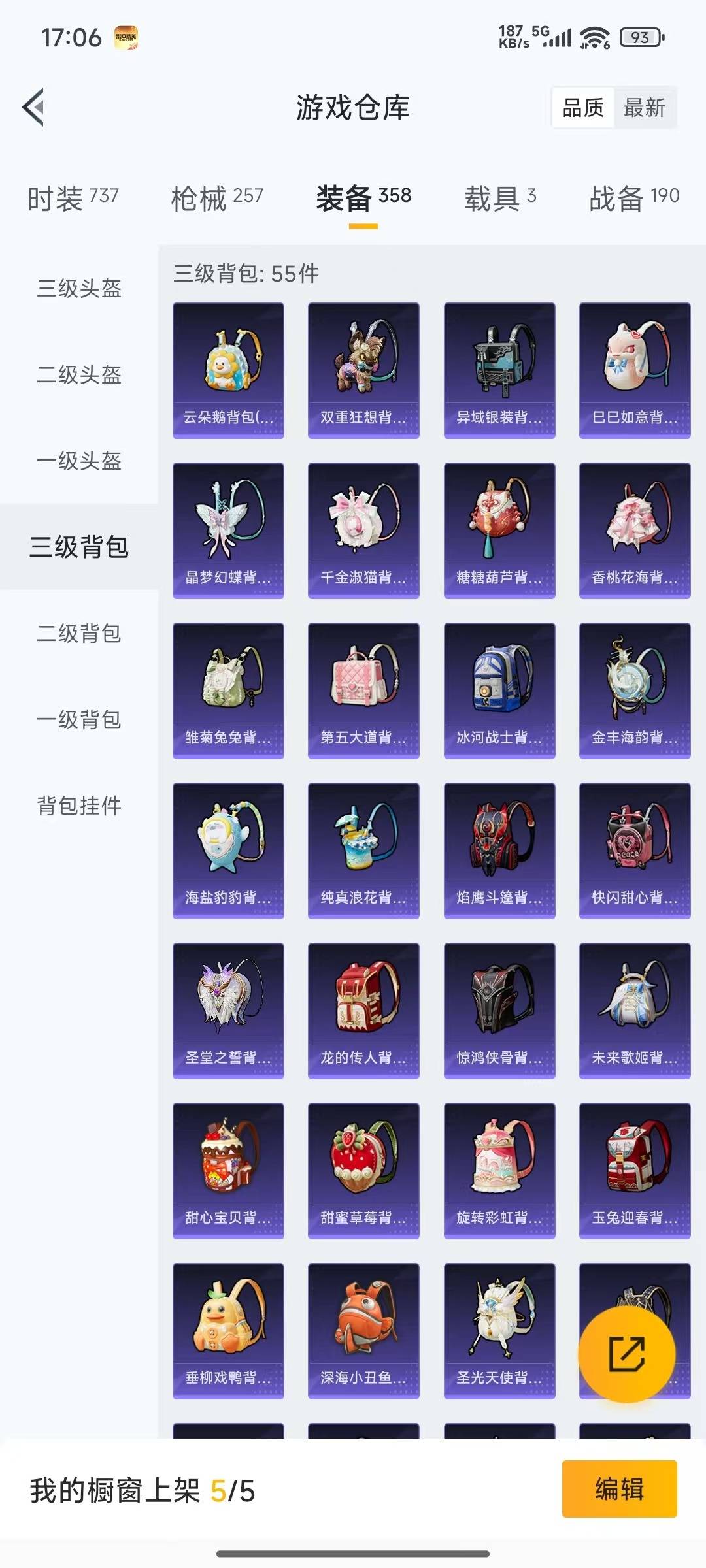
Task: Switch sorting to 品质
Action: (x=584, y=108)
